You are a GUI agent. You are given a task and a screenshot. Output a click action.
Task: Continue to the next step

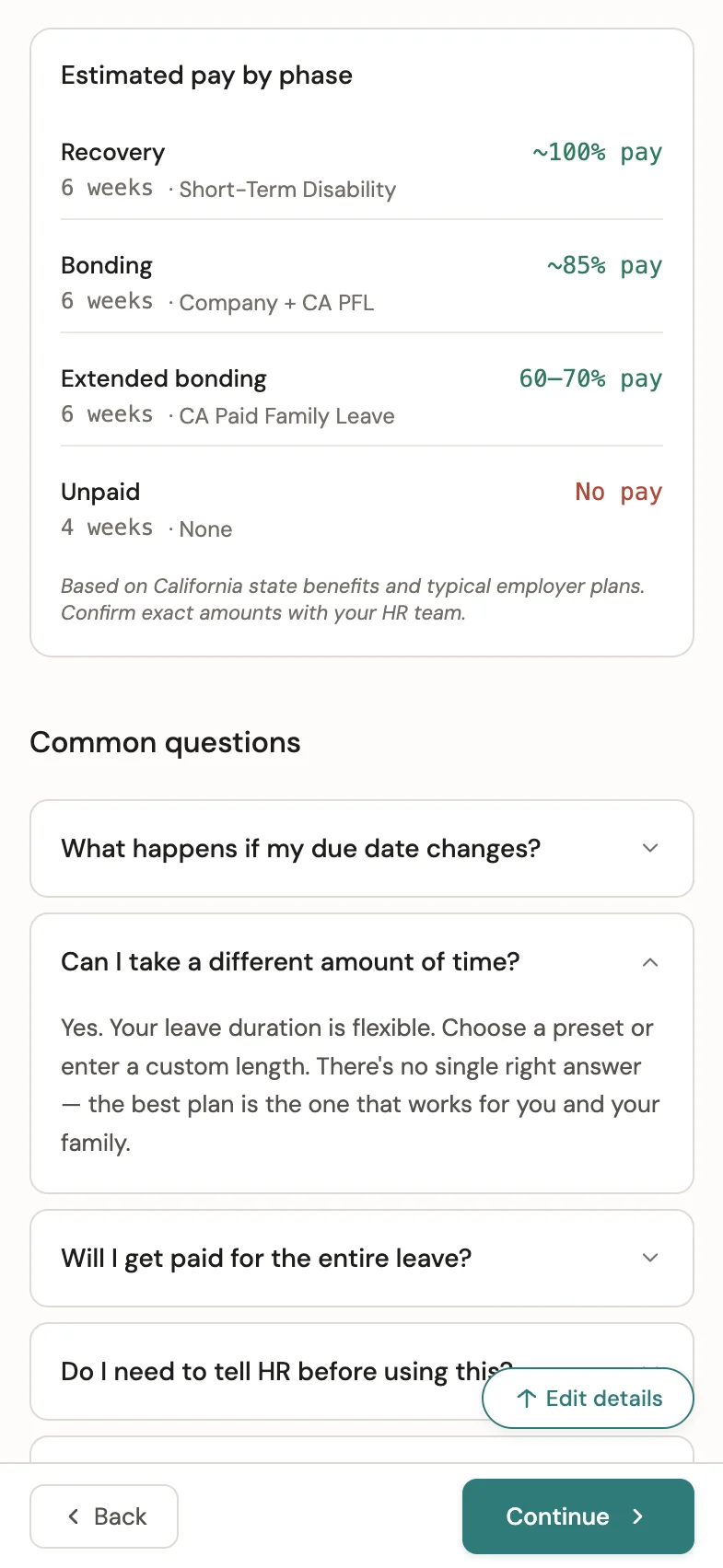(577, 1516)
